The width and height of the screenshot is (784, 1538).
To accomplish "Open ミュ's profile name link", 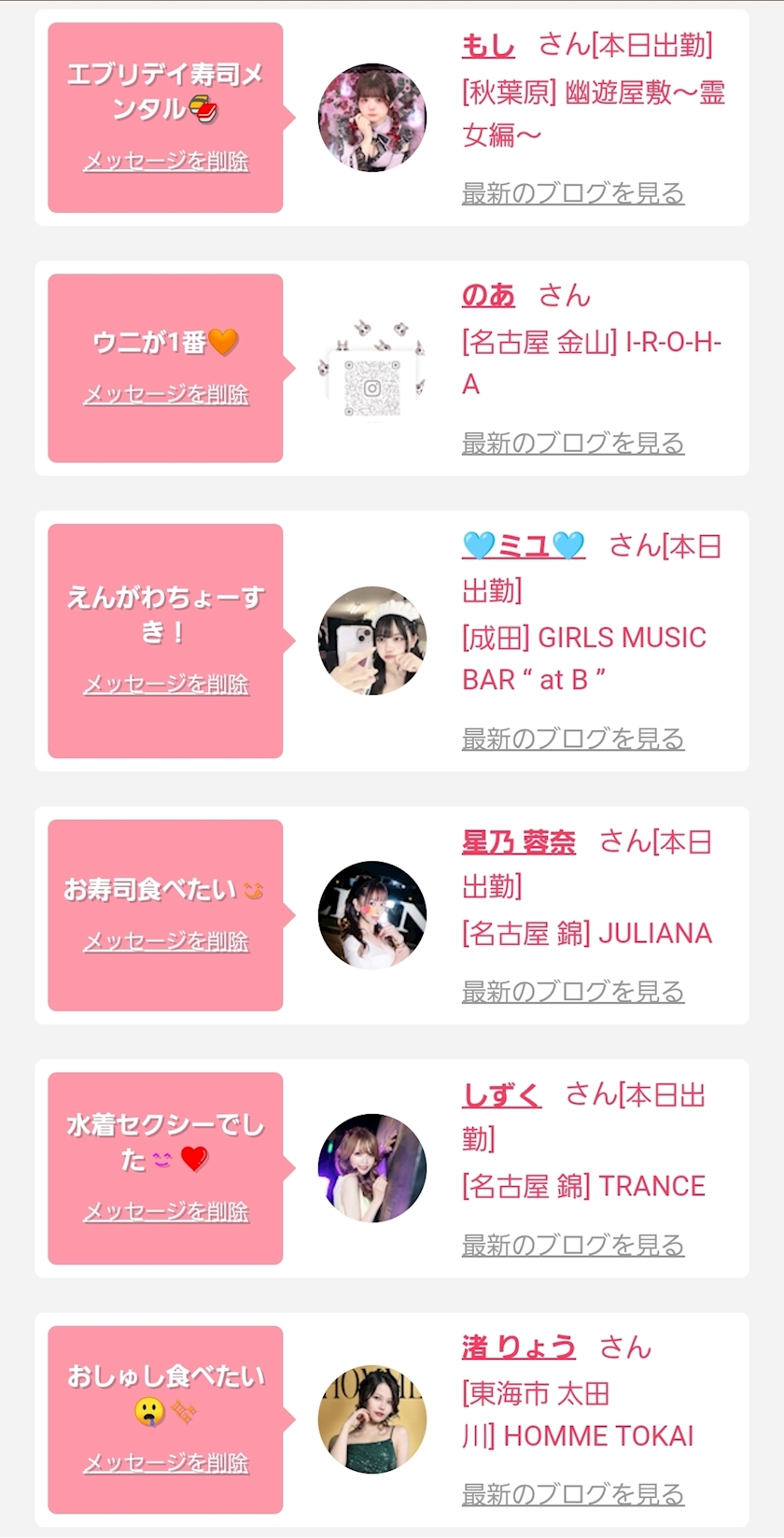I will coord(524,545).
